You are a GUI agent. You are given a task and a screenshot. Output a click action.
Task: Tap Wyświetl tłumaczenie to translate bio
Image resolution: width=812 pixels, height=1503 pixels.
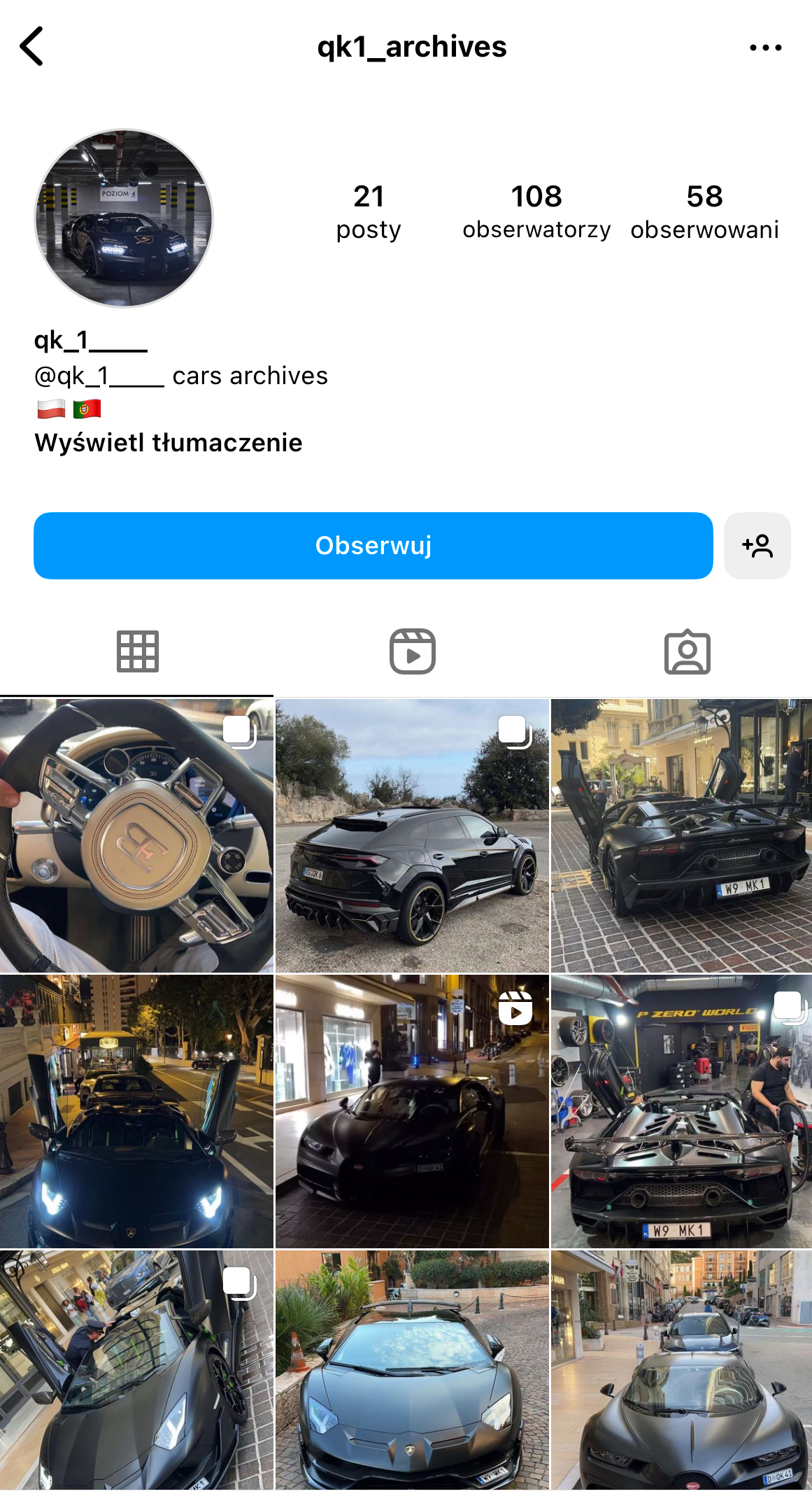point(169,443)
